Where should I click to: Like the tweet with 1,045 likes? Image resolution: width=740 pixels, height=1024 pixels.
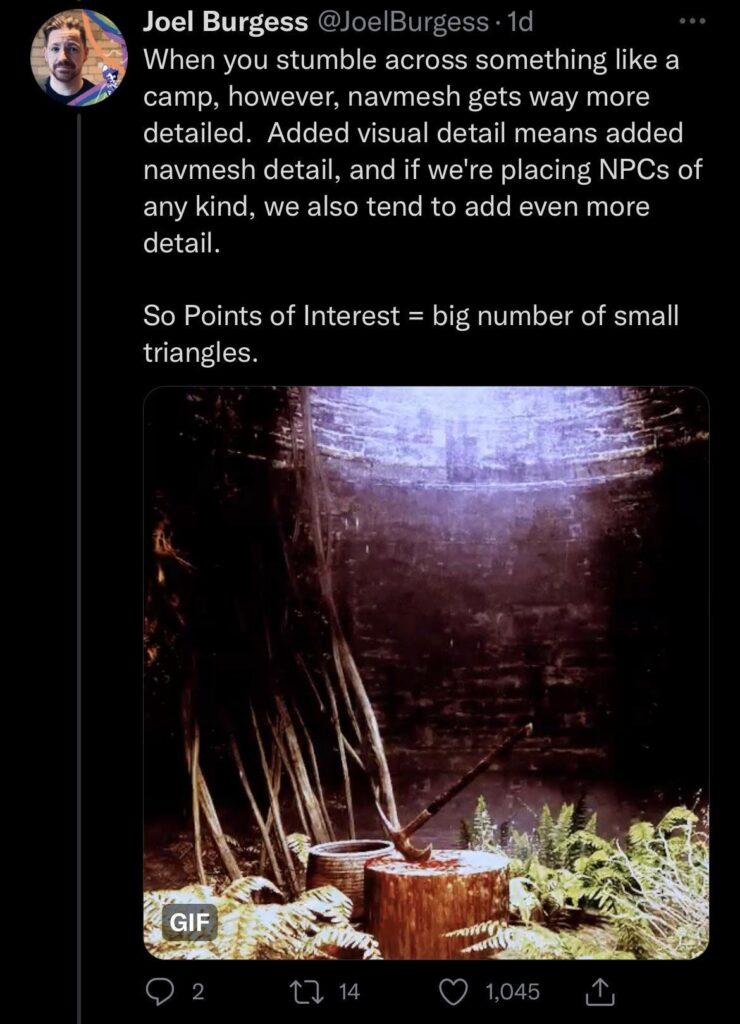[x=455, y=991]
